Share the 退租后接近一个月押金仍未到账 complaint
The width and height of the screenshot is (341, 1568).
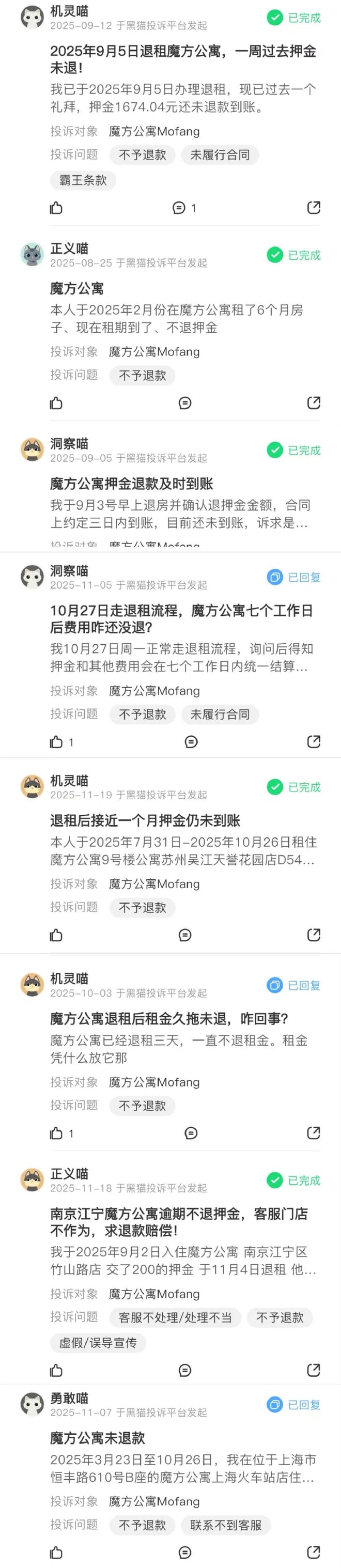pos(314,935)
